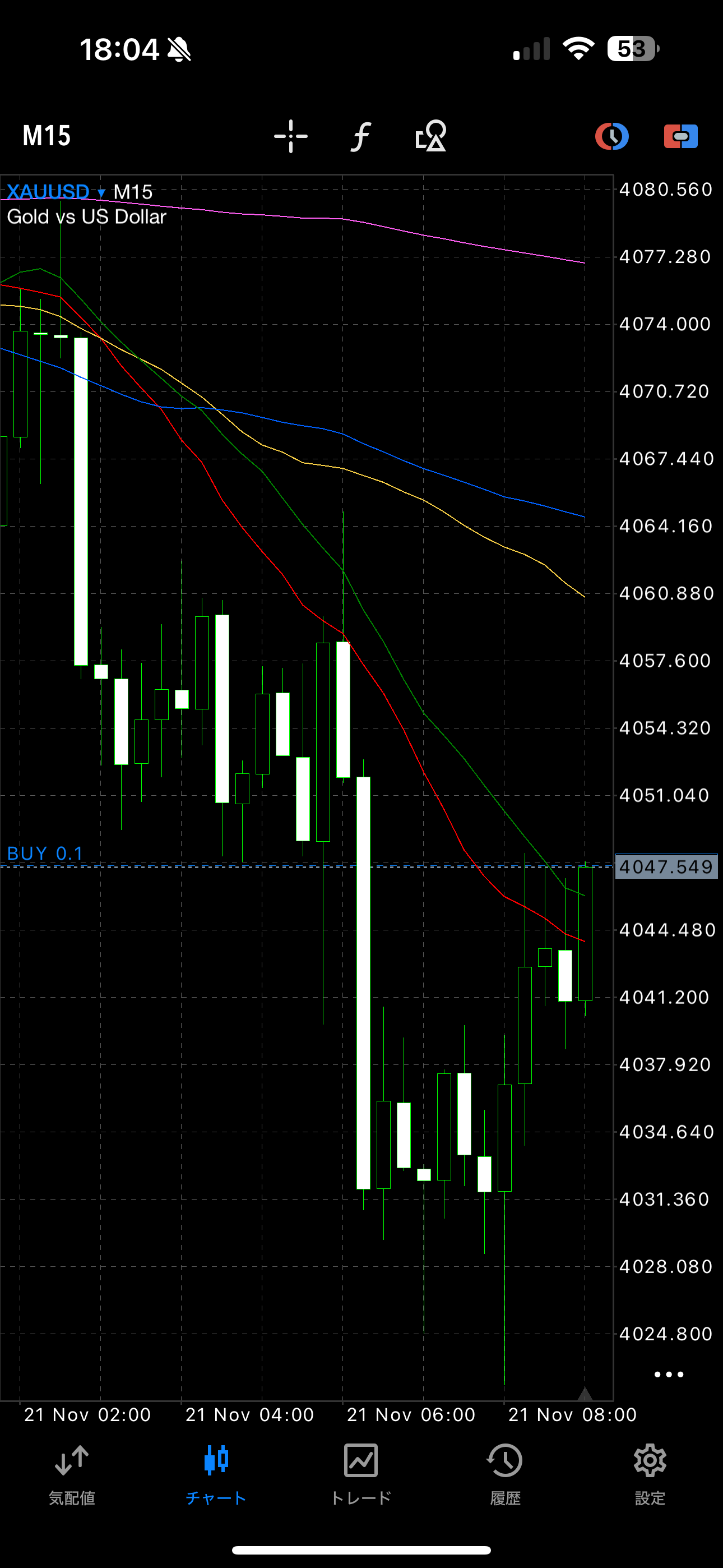
Task: Activate the crosshair tool
Action: 291,136
